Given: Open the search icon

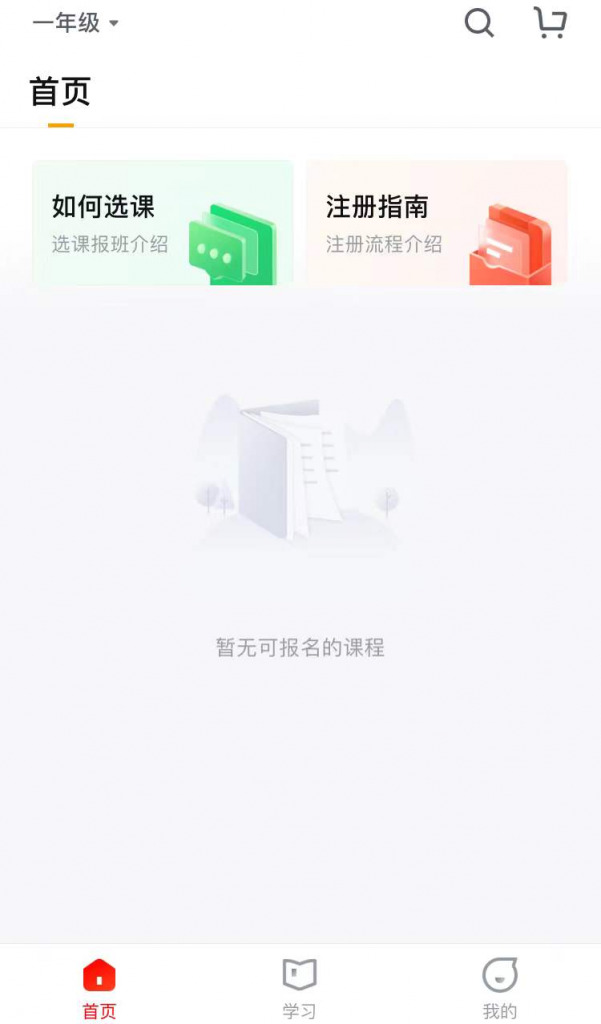Looking at the screenshot, I should click(479, 22).
